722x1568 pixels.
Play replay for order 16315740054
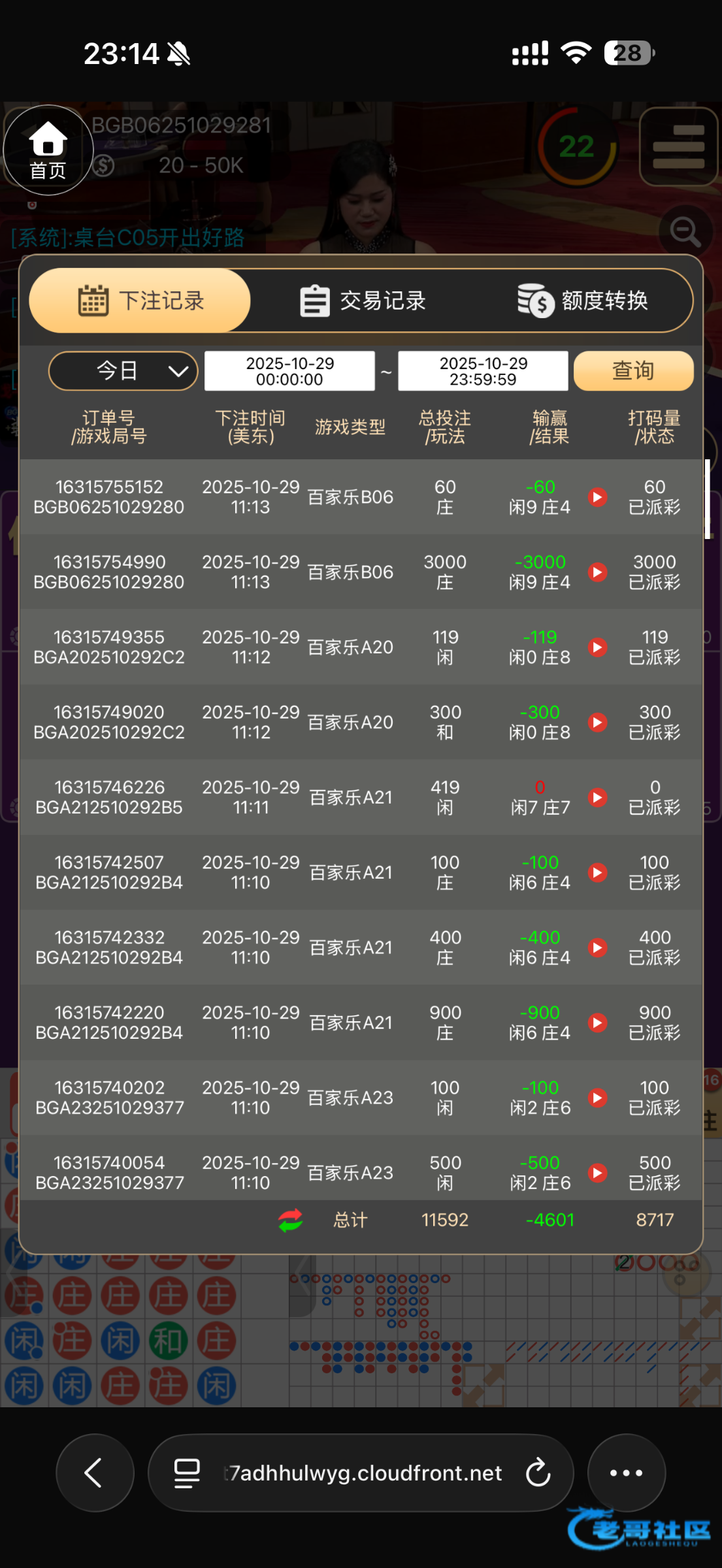[597, 1173]
